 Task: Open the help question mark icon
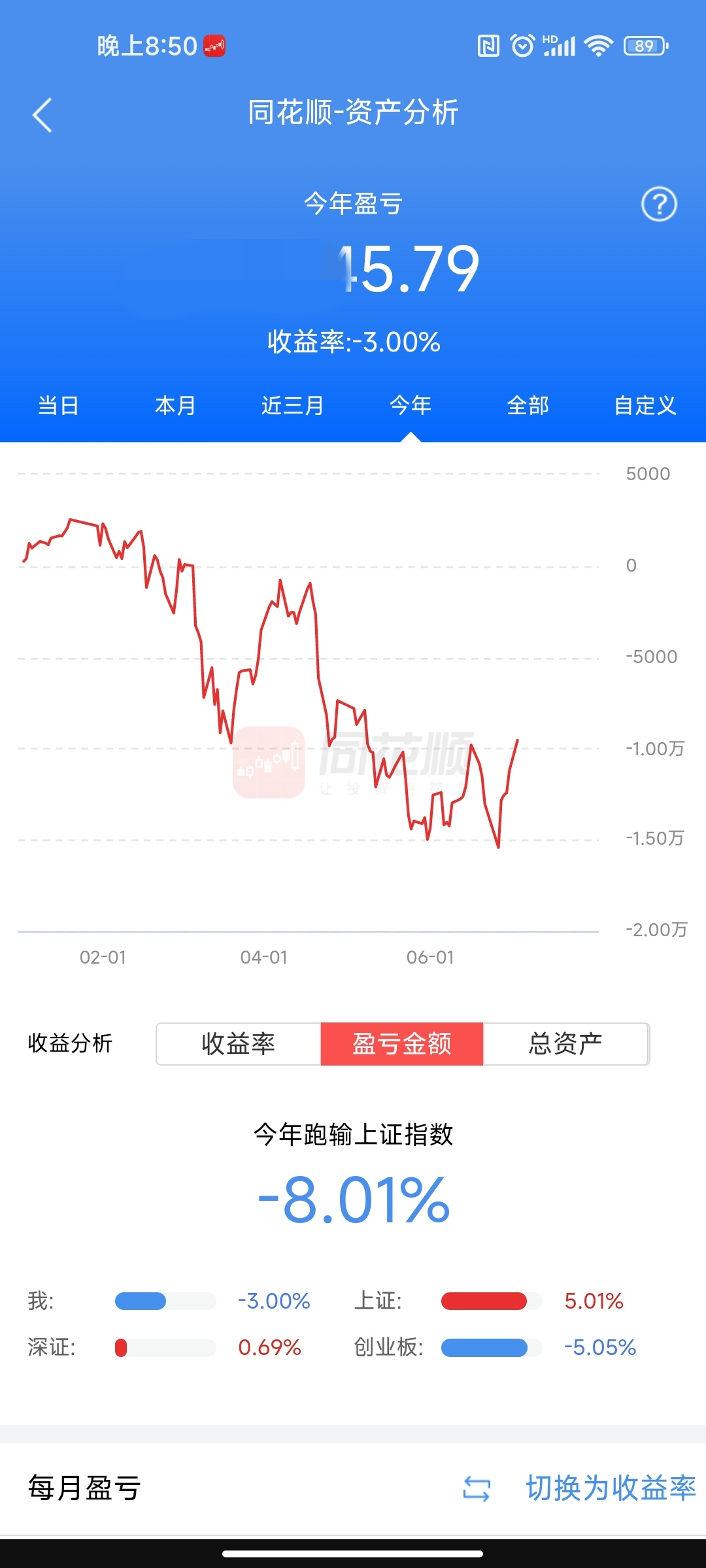click(659, 204)
